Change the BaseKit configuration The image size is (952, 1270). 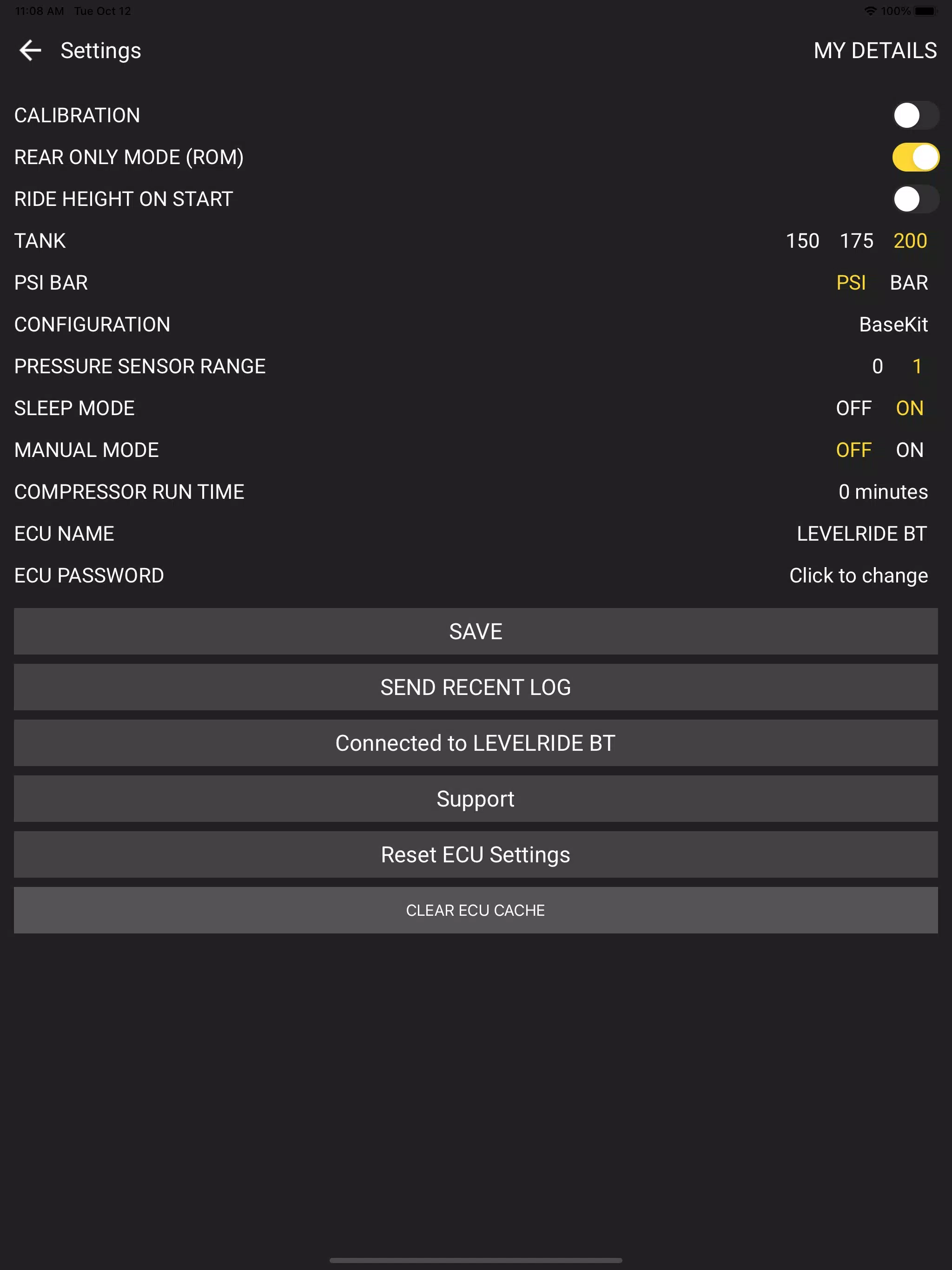coord(893,325)
